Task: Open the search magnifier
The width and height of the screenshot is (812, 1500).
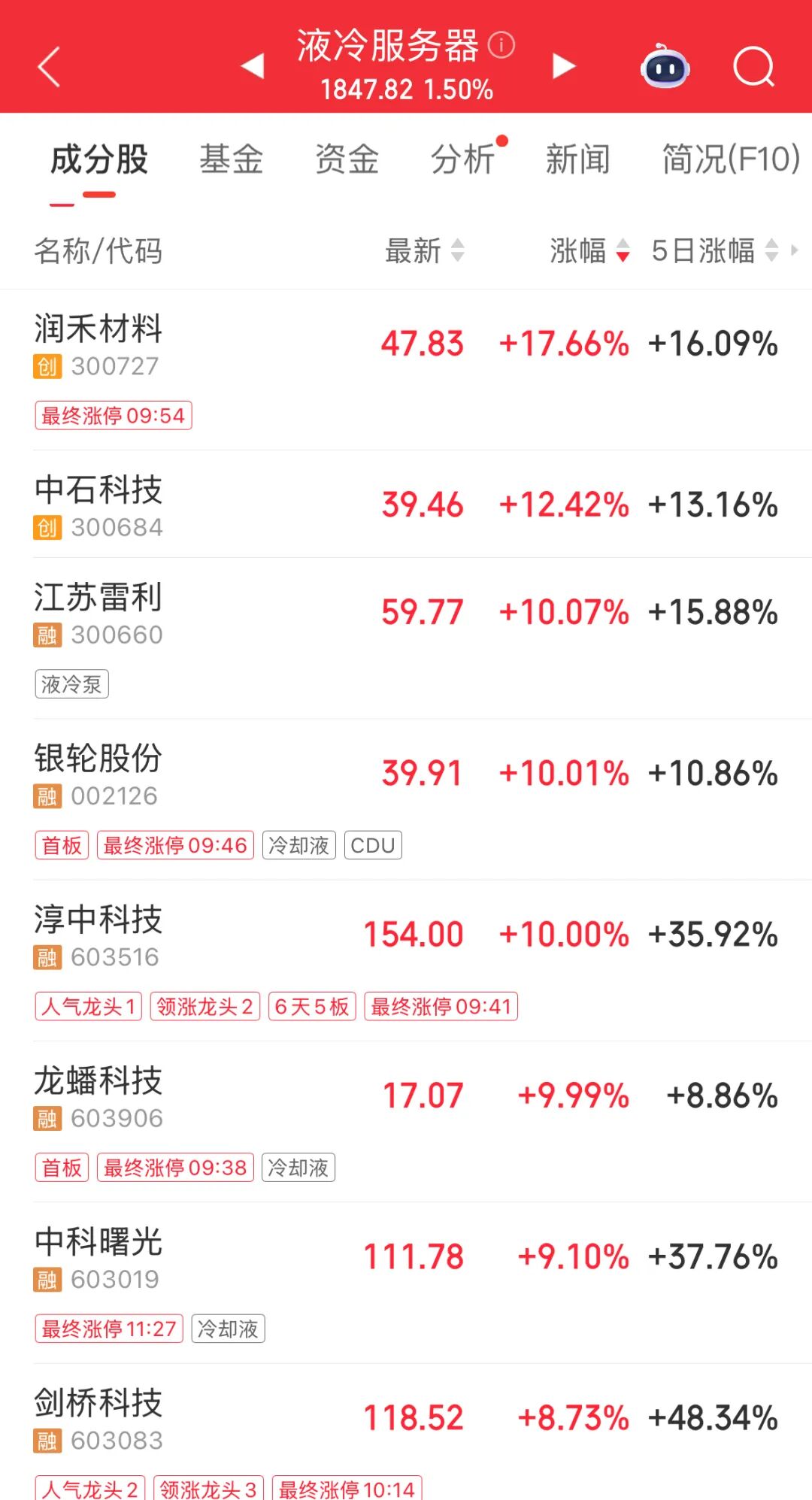Action: point(753,67)
